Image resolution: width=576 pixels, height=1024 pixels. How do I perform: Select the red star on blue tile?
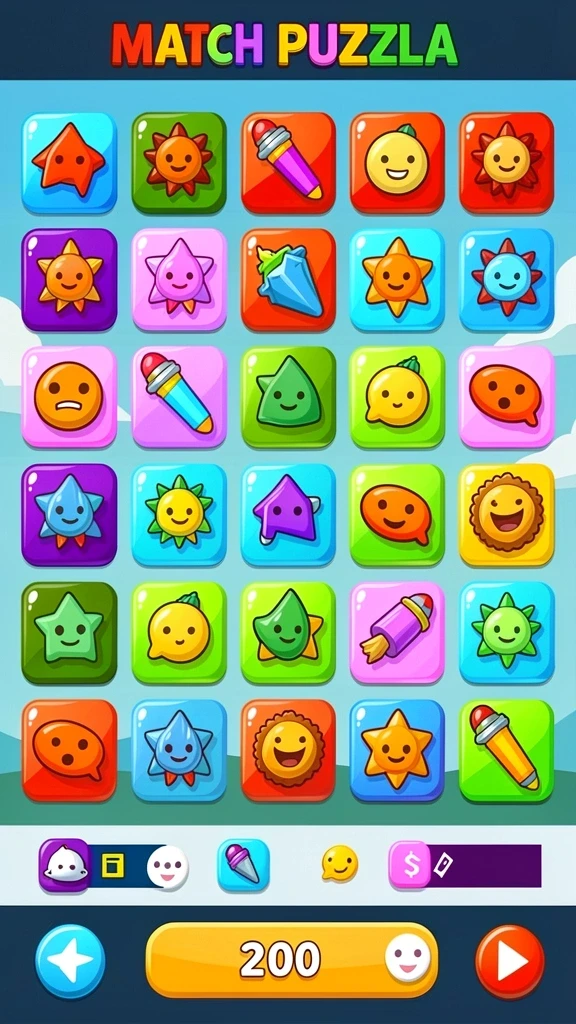[69, 163]
